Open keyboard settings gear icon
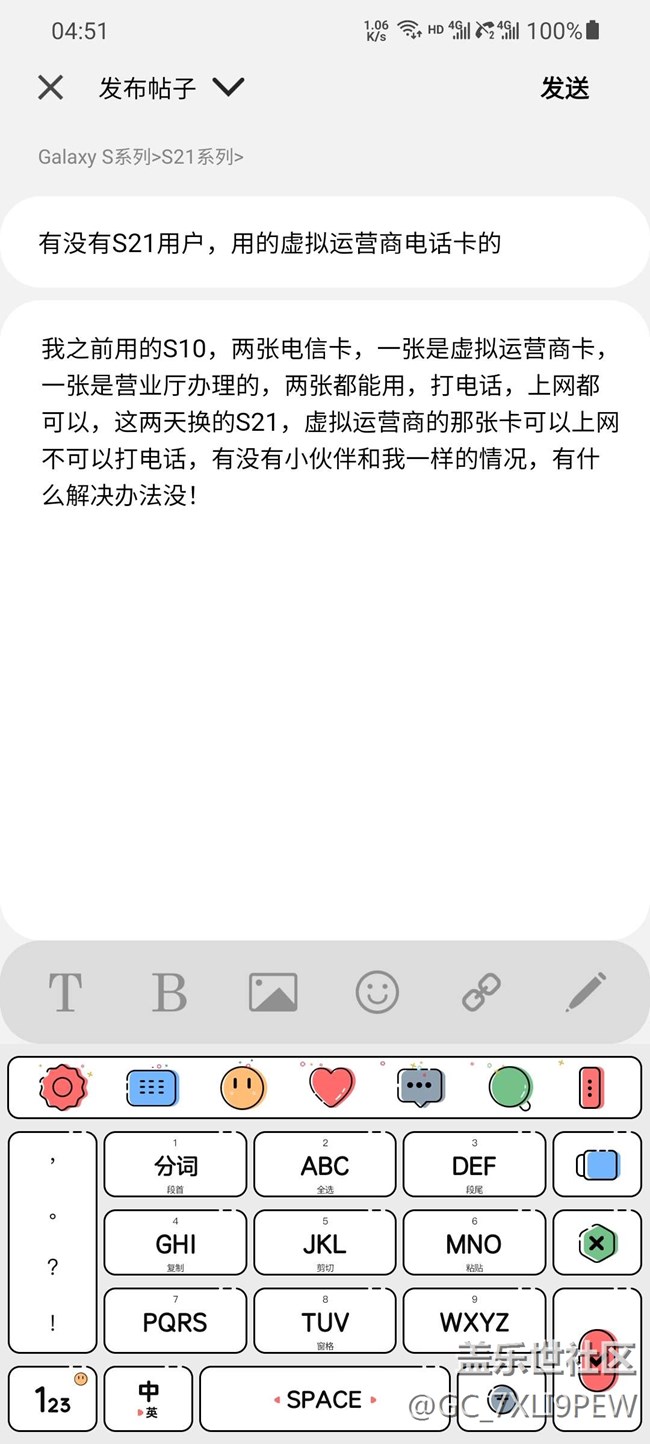 click(x=63, y=1086)
